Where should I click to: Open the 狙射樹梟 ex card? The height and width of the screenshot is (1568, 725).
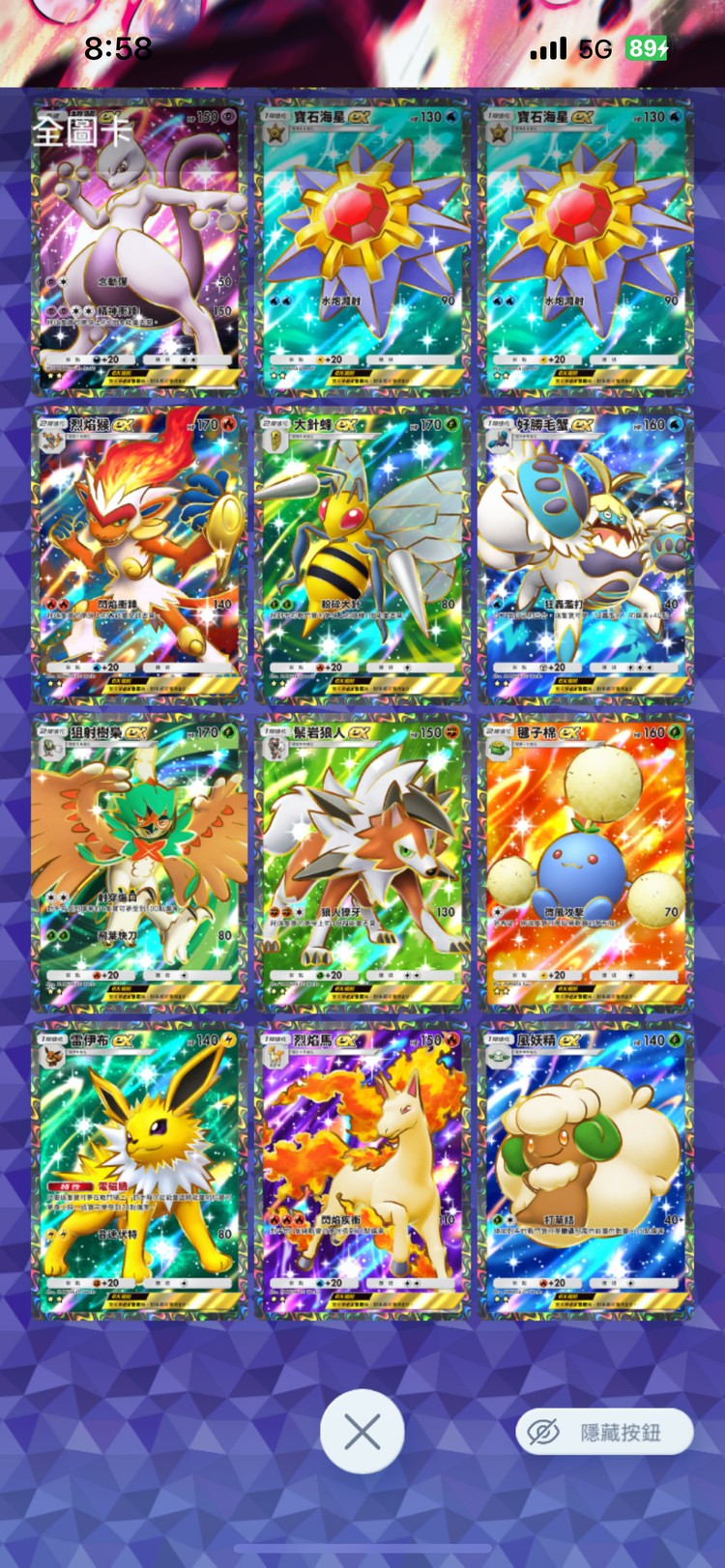[139, 863]
